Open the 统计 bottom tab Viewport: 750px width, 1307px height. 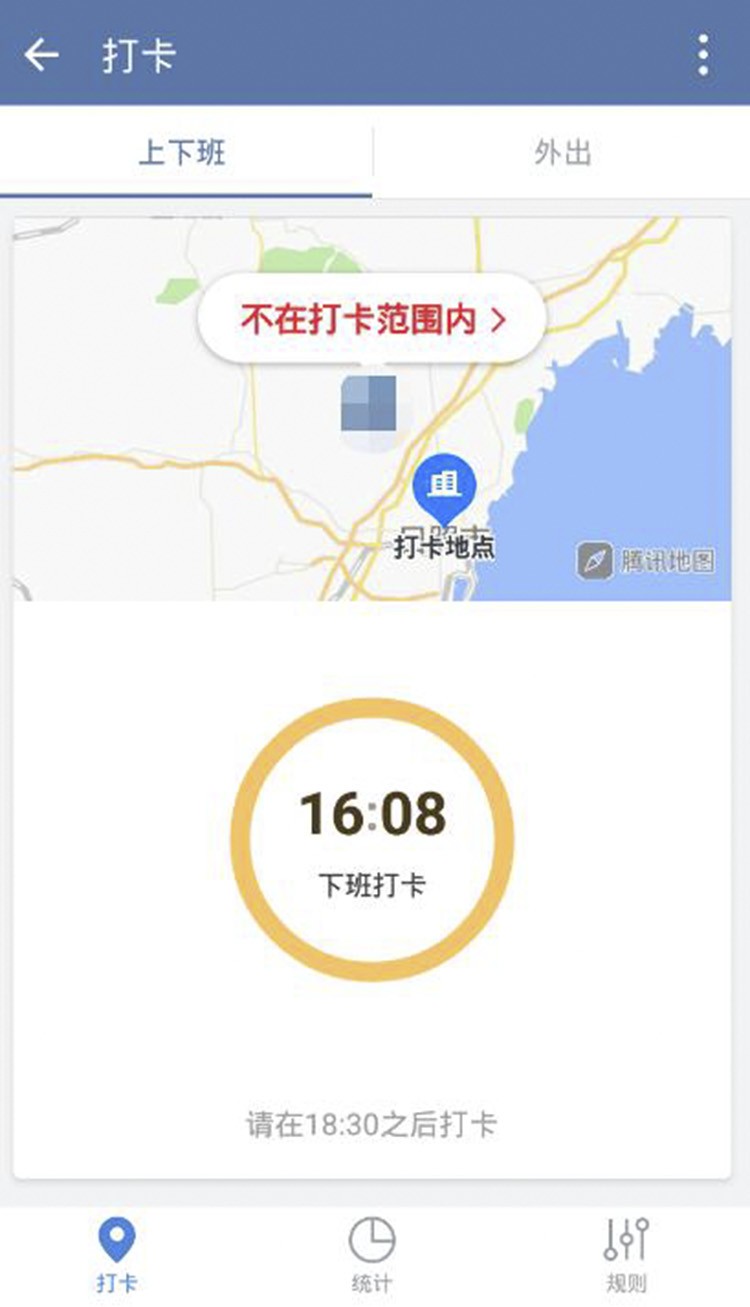[372, 1254]
